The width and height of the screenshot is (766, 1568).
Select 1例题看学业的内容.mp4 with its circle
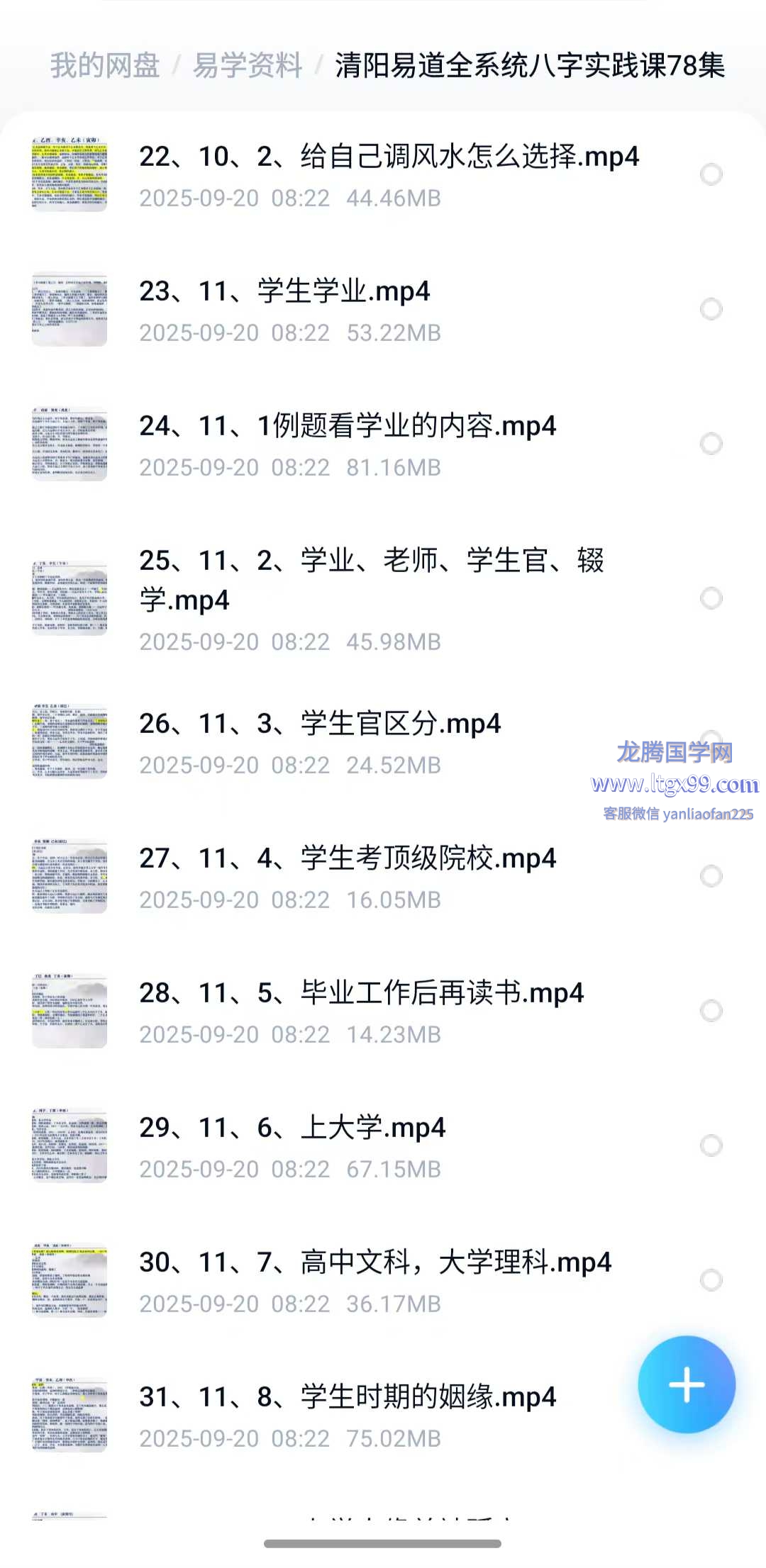[711, 444]
